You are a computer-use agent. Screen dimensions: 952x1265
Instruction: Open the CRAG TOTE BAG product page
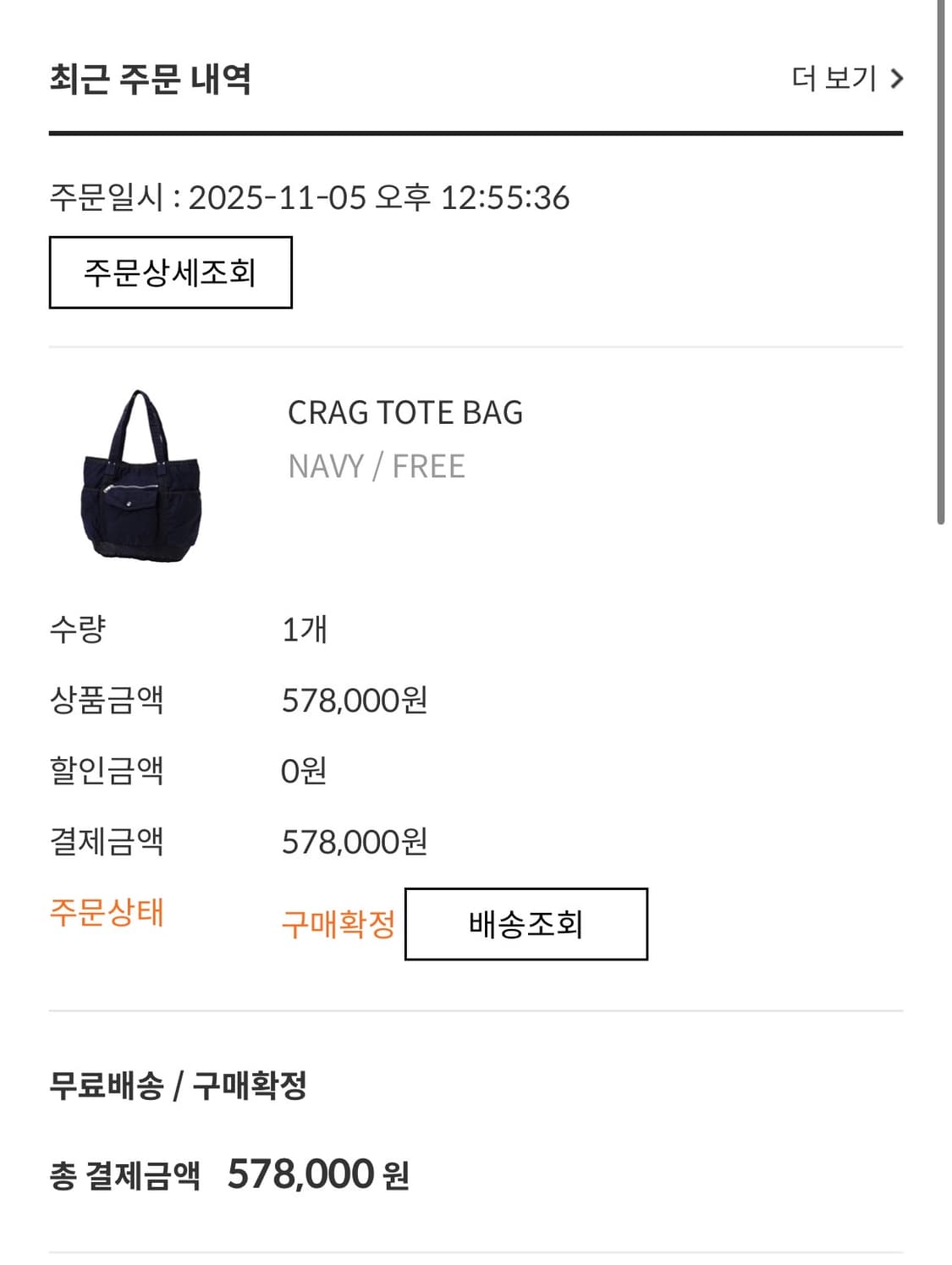click(404, 414)
